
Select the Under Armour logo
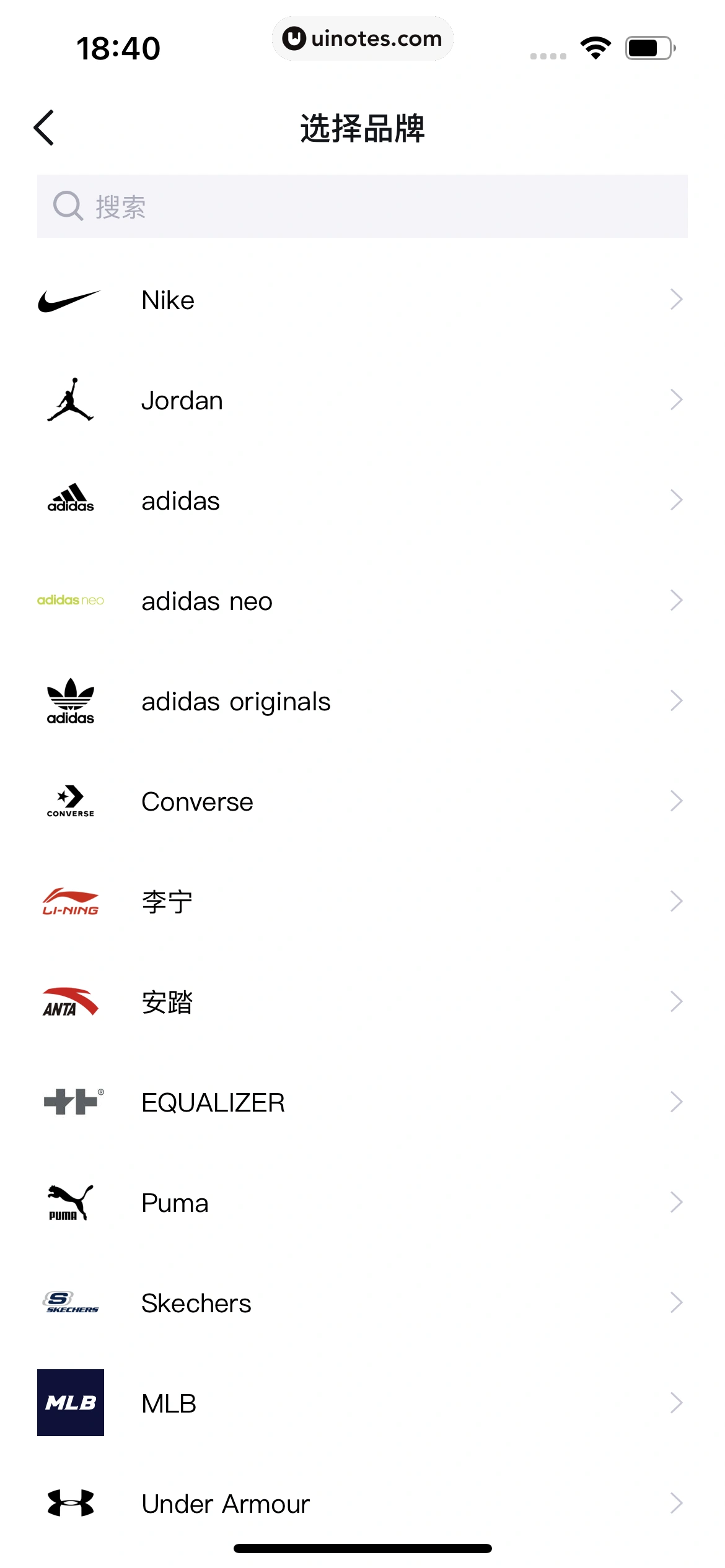tap(69, 1503)
